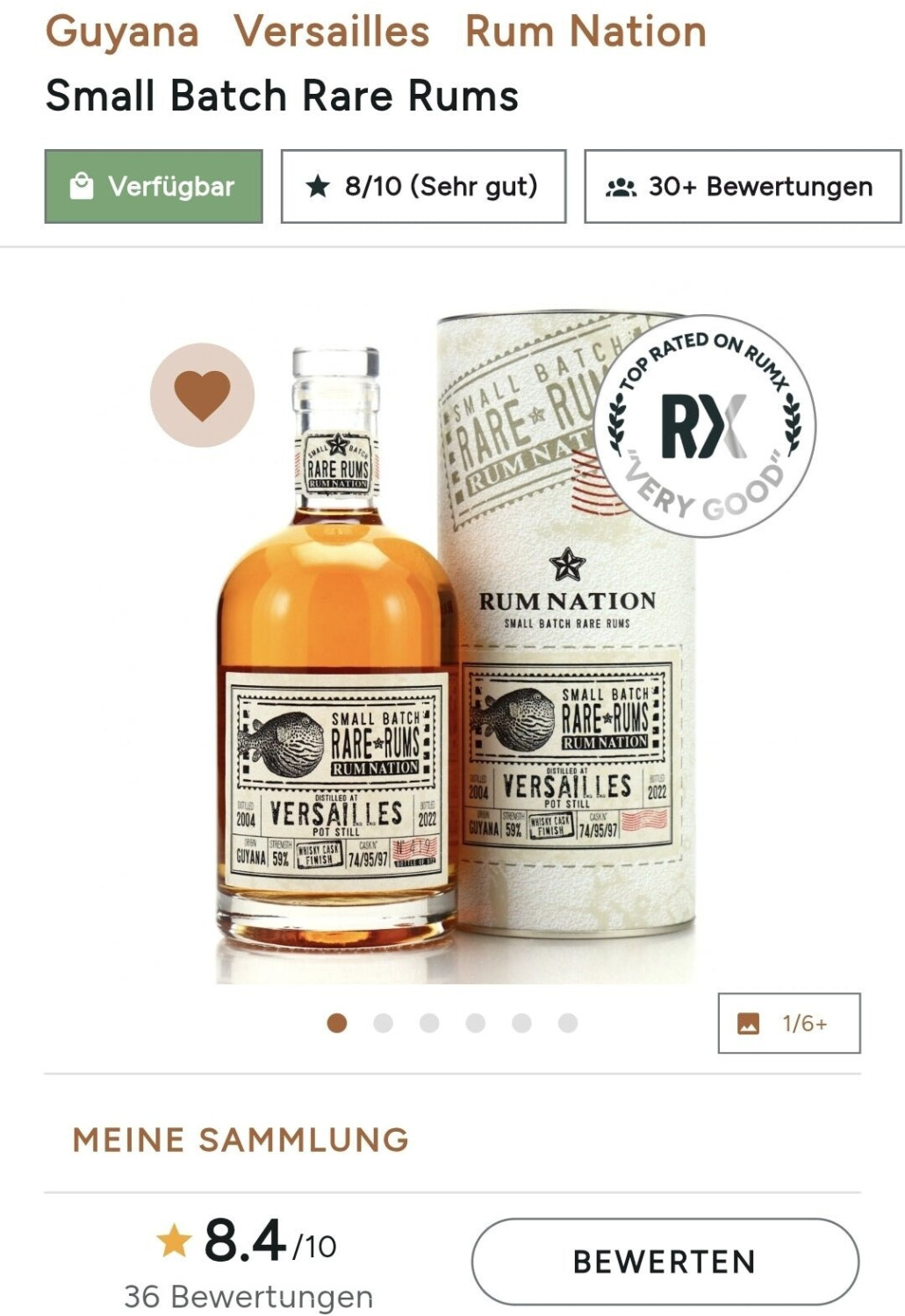Open the 8/10 (Sehr gut) rating chip
The height and width of the screenshot is (1316, 905).
coord(423,186)
